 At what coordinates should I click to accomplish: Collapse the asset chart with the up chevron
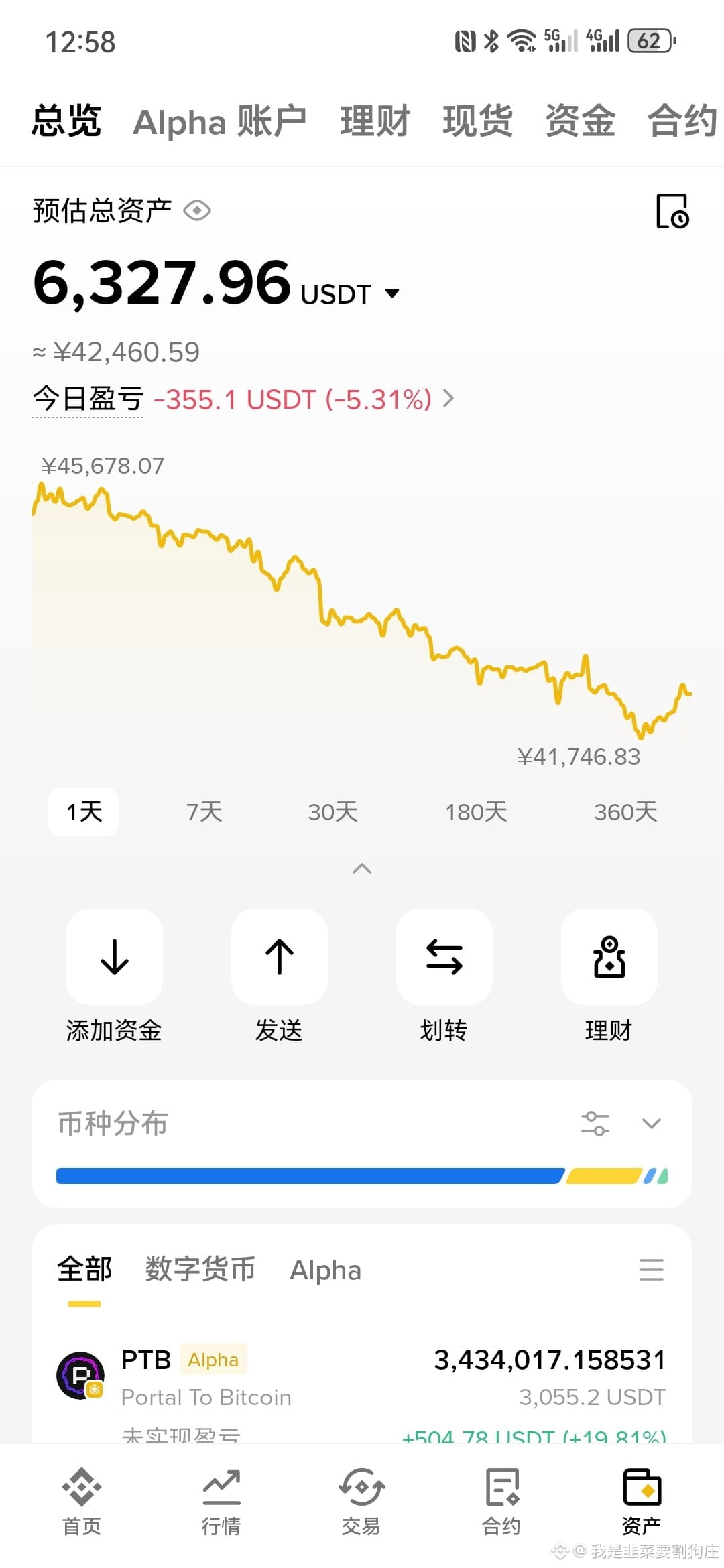[362, 868]
